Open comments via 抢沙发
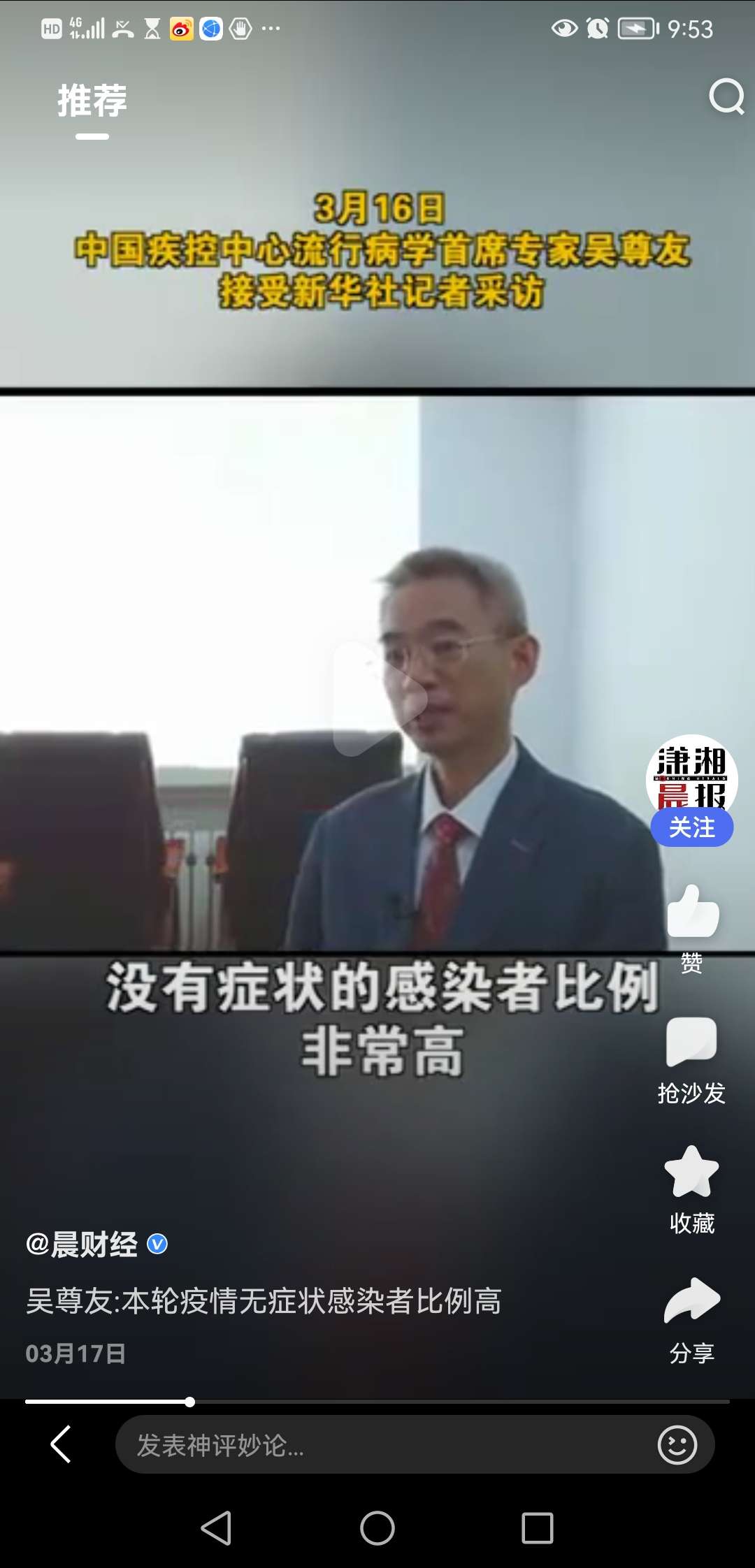 tap(691, 1043)
